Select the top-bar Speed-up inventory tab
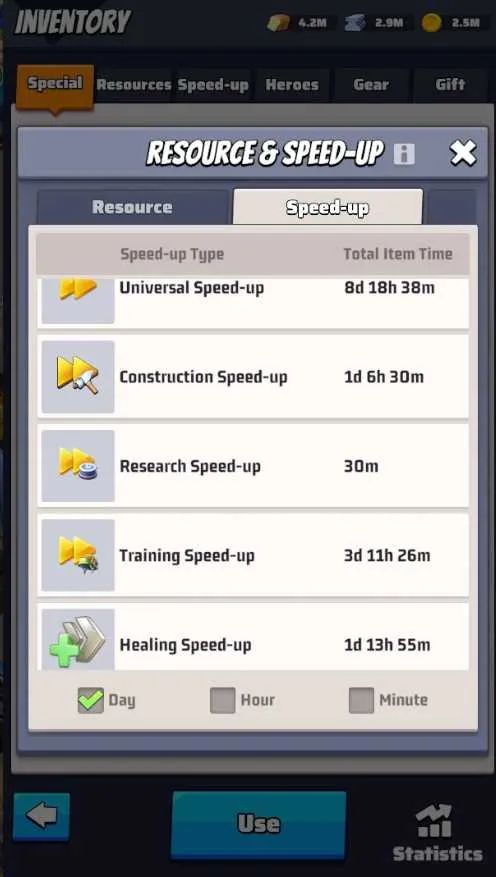The height and width of the screenshot is (877, 496). click(213, 85)
